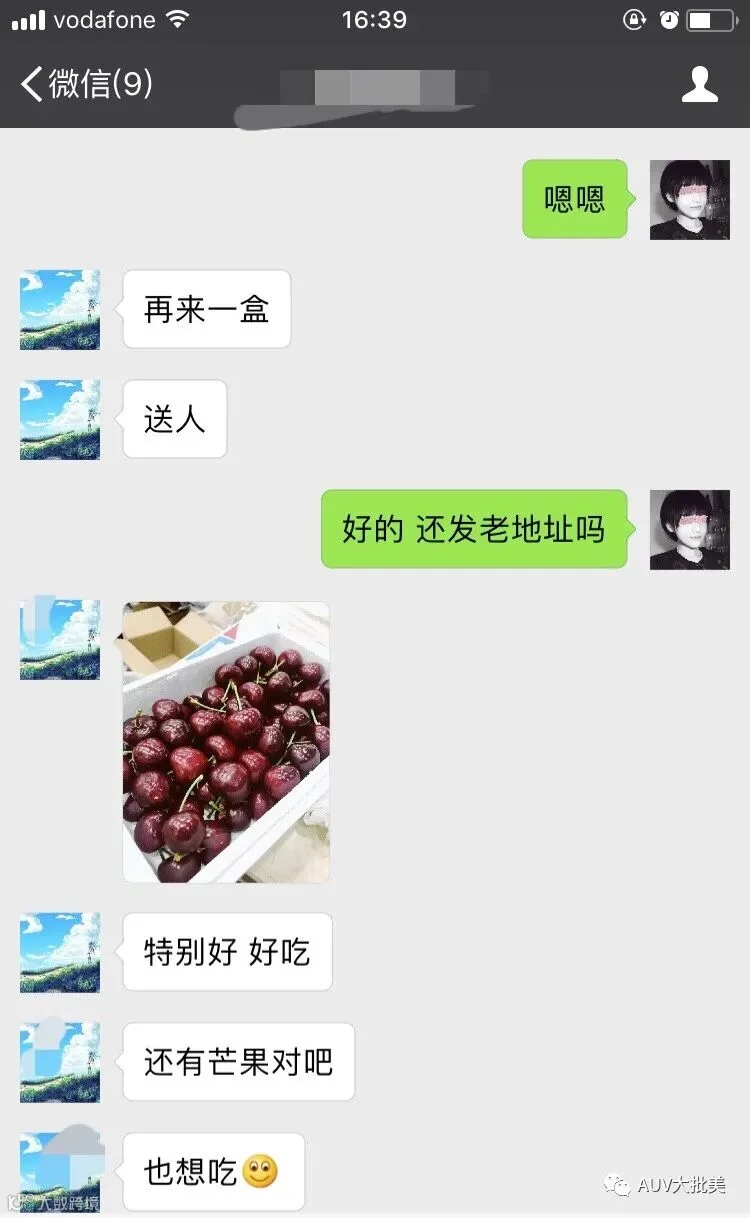Tap my avatar beside 嗯嗯 message
The image size is (750, 1218).
pos(690,199)
